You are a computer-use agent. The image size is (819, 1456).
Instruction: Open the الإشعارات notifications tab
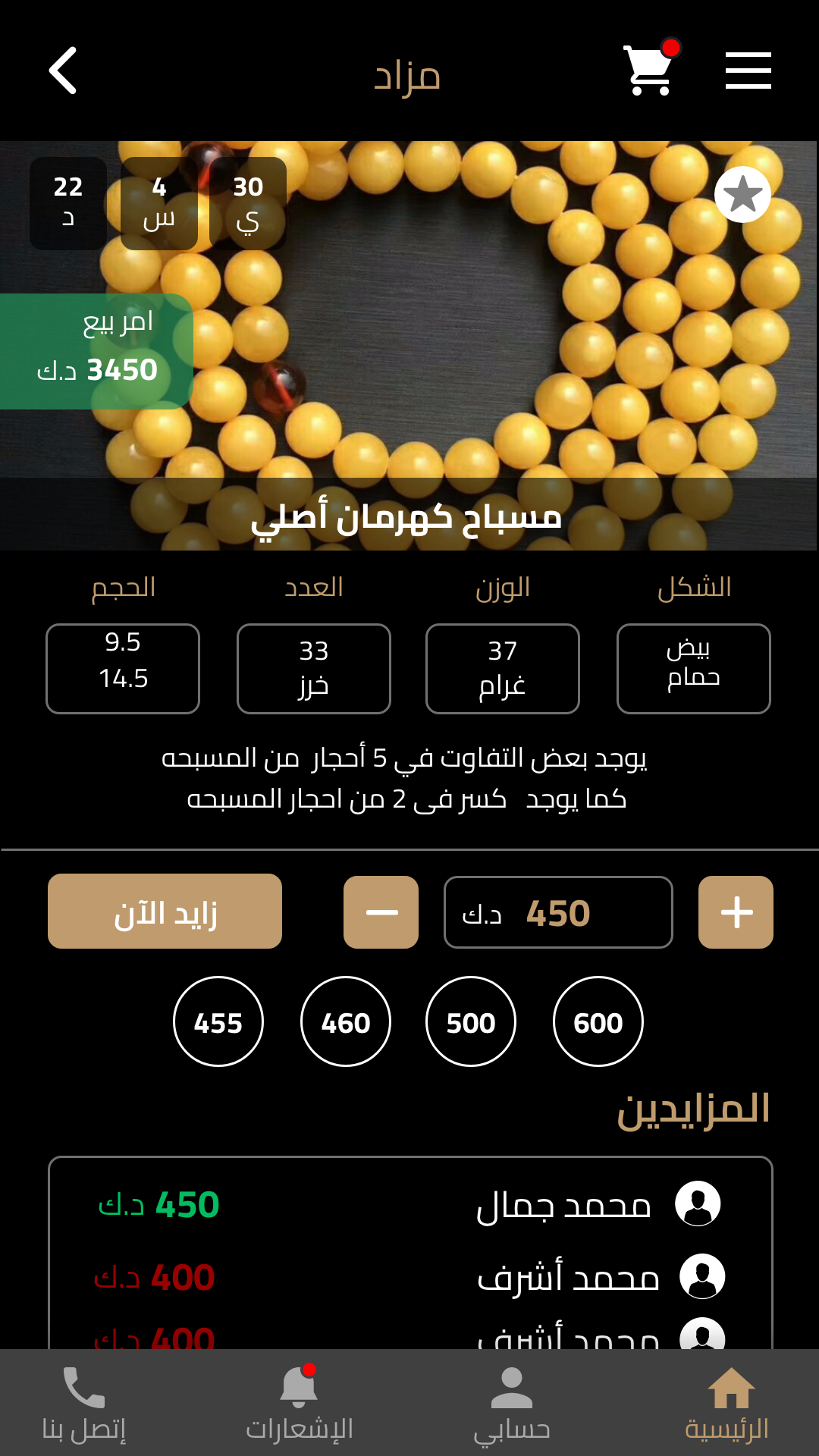tap(299, 1404)
